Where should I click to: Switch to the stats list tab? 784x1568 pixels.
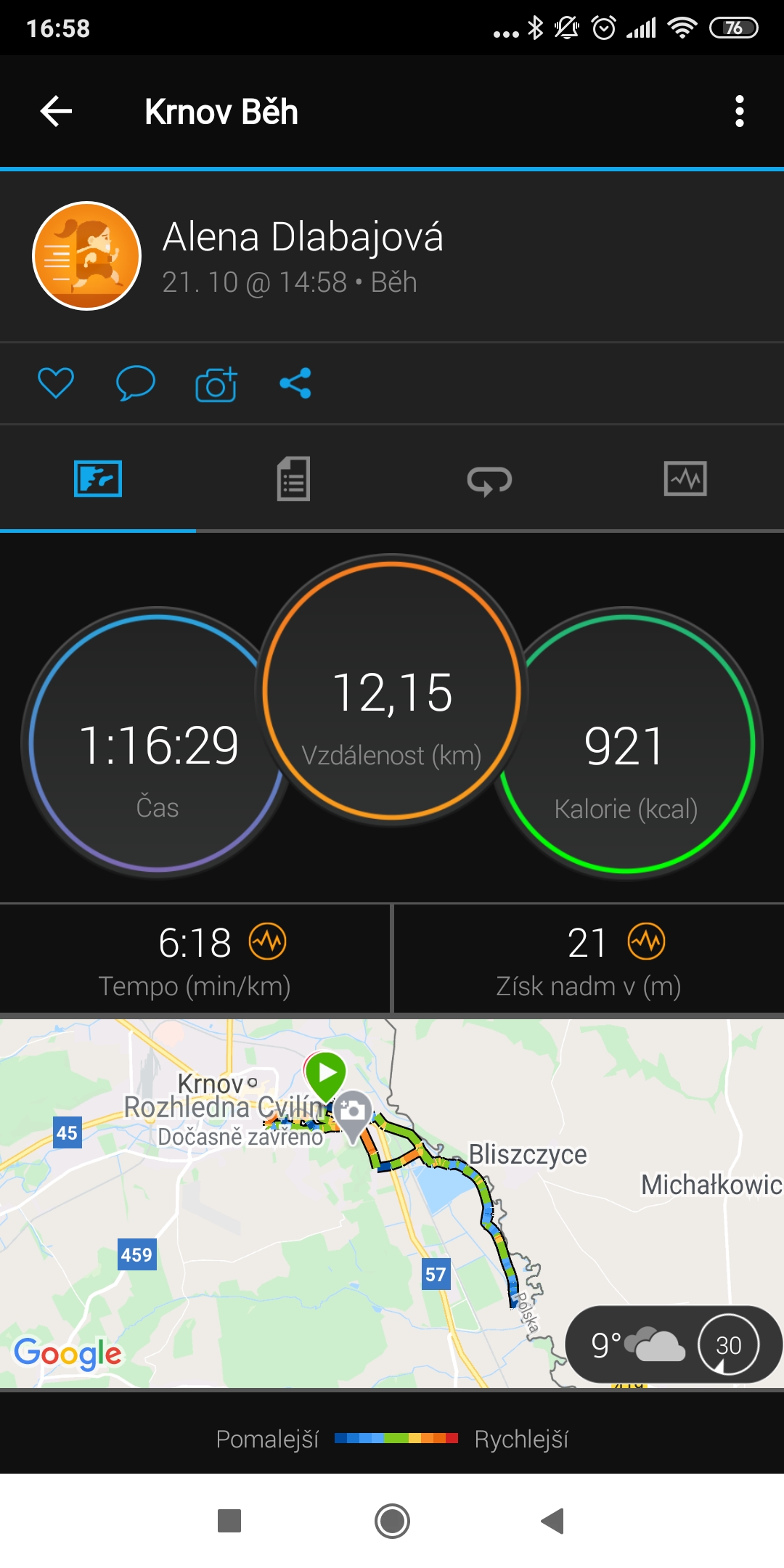(x=293, y=478)
